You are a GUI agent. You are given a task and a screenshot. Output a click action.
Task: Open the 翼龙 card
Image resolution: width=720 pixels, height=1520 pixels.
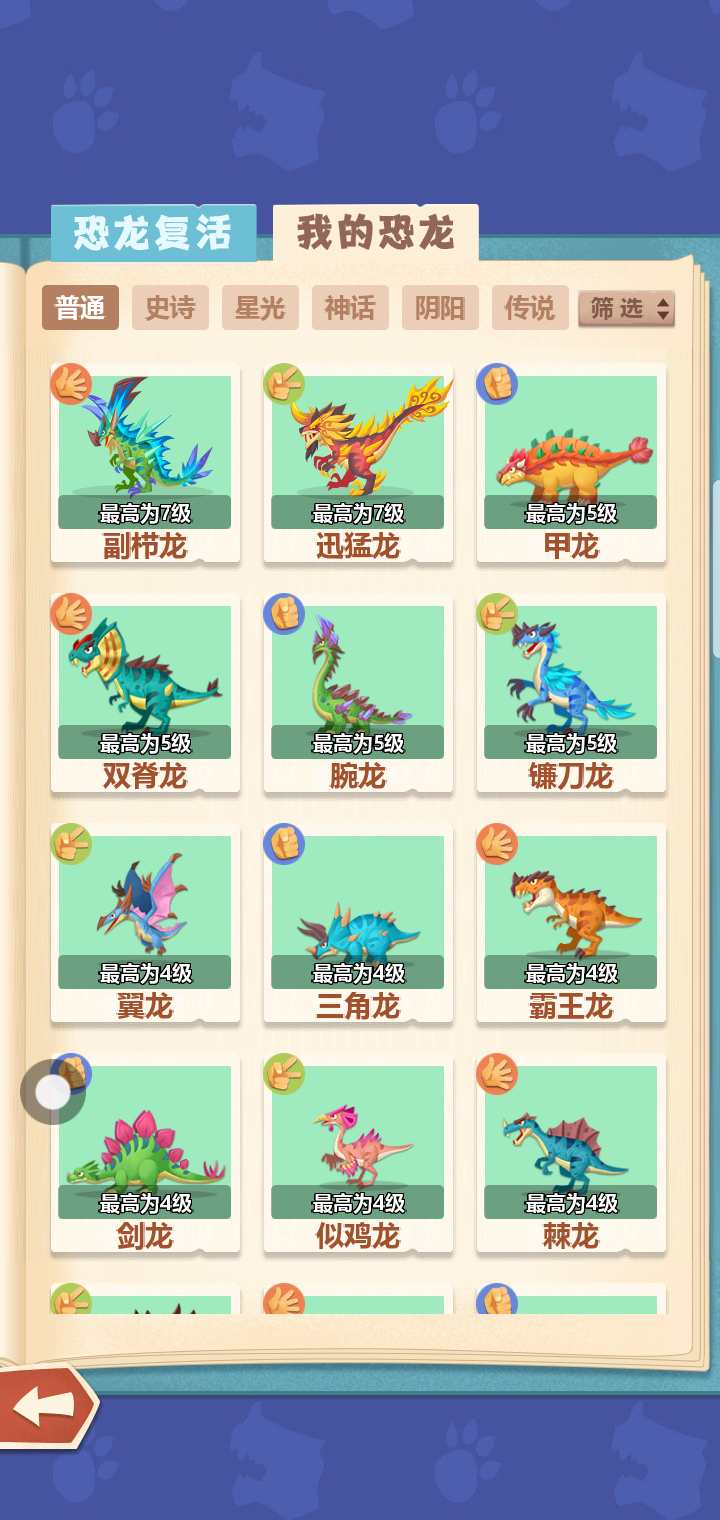(x=145, y=923)
